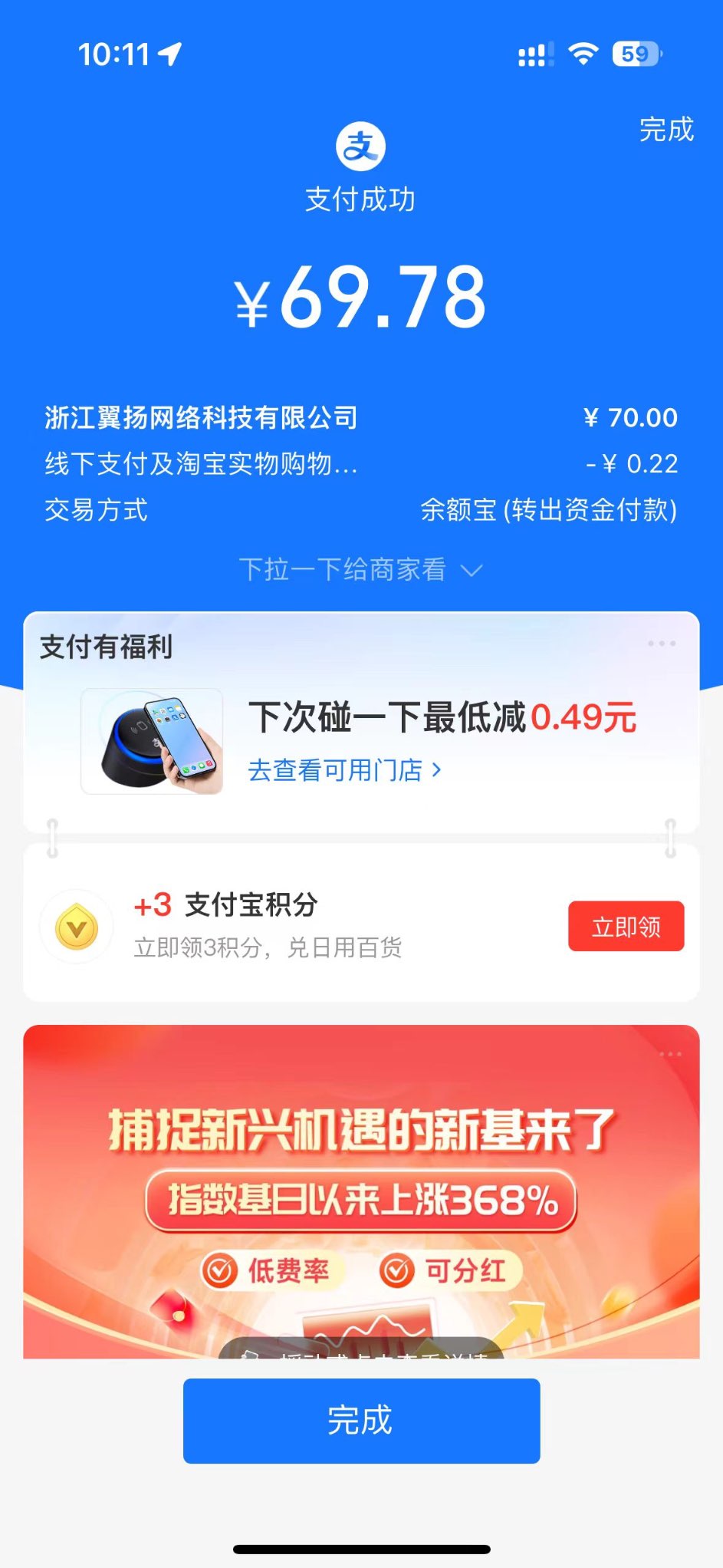Tap 完成 in the top right corner
The width and height of the screenshot is (723, 1568).
point(666,130)
